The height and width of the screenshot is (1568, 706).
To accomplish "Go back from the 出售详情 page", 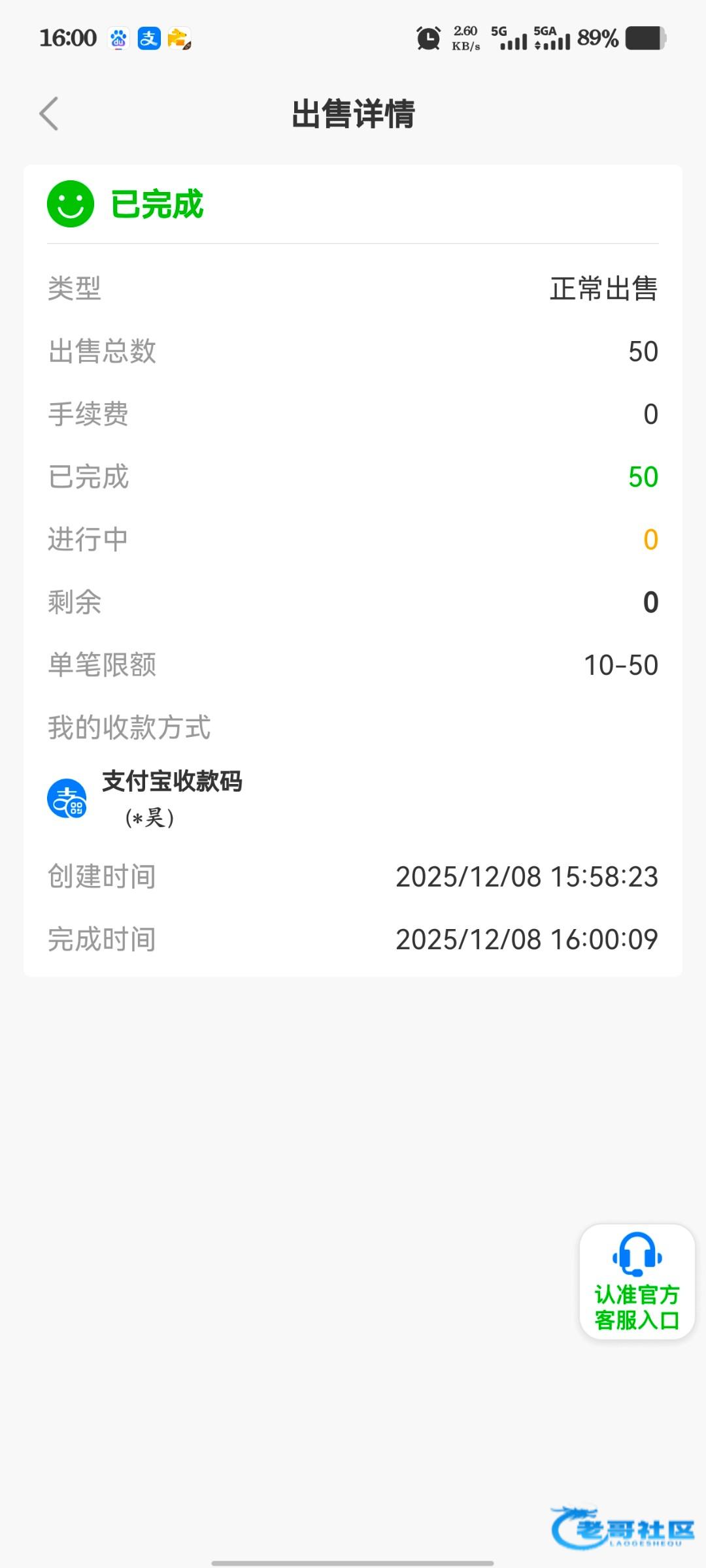I will [49, 114].
